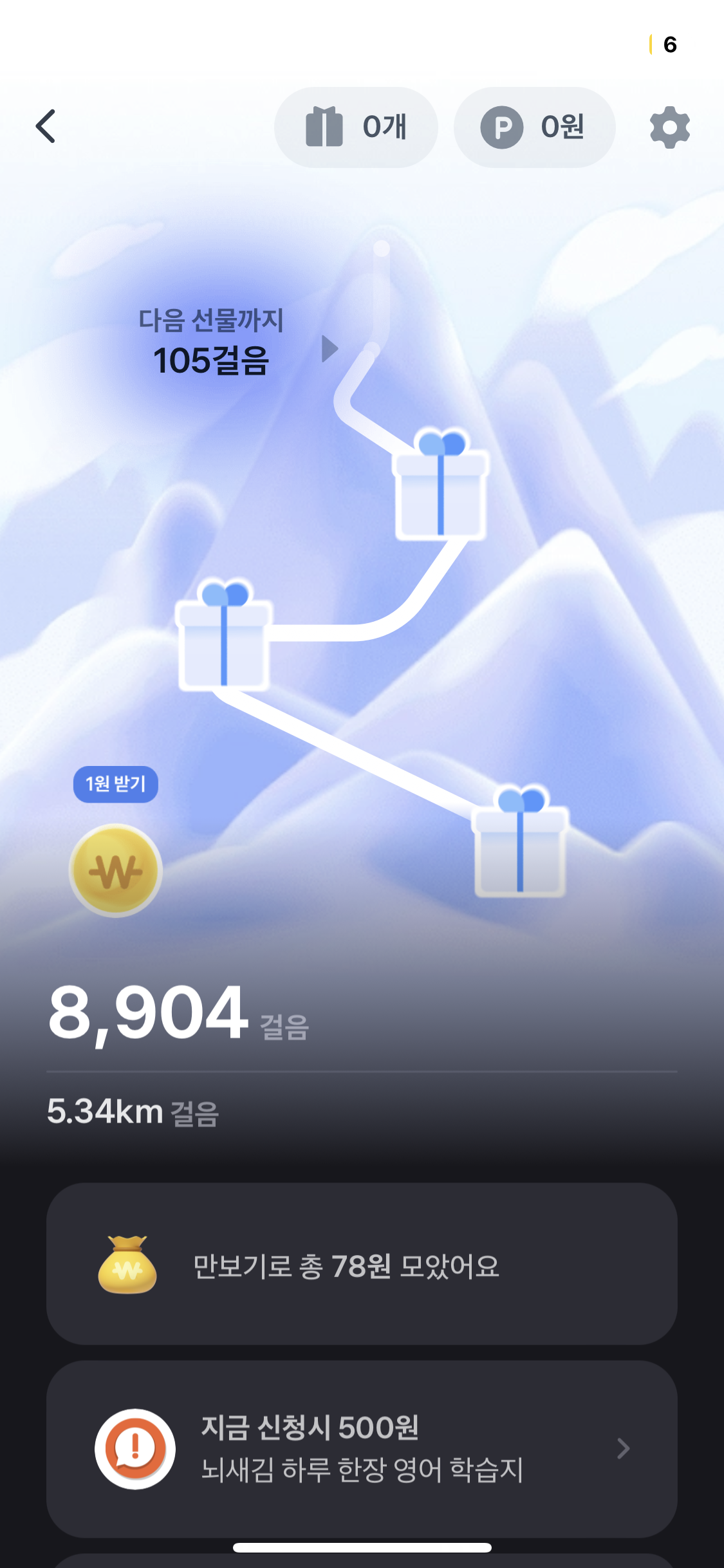
Task: Open the gift box count chip showing 0개
Action: 356,127
